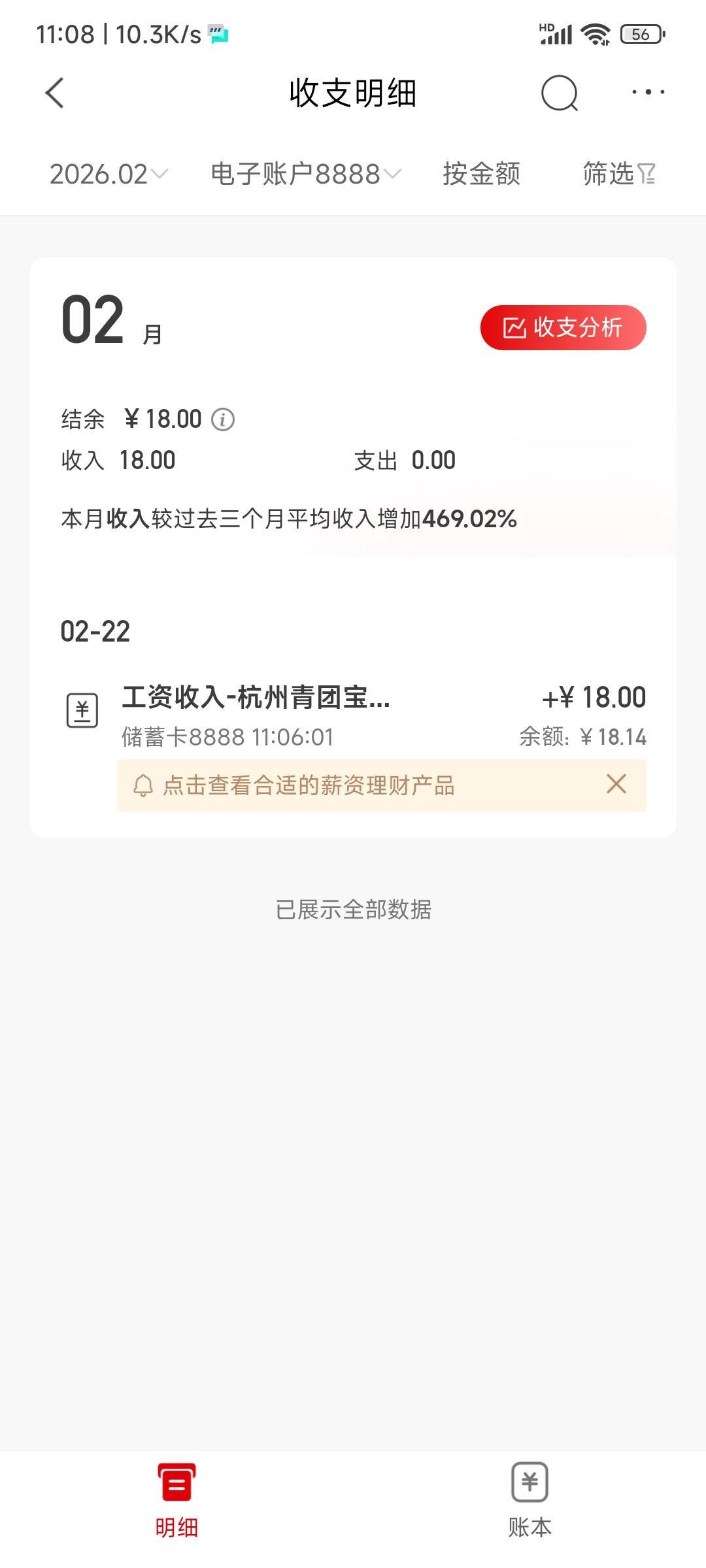Dismiss the 薪资理财产品 banner

click(x=616, y=784)
